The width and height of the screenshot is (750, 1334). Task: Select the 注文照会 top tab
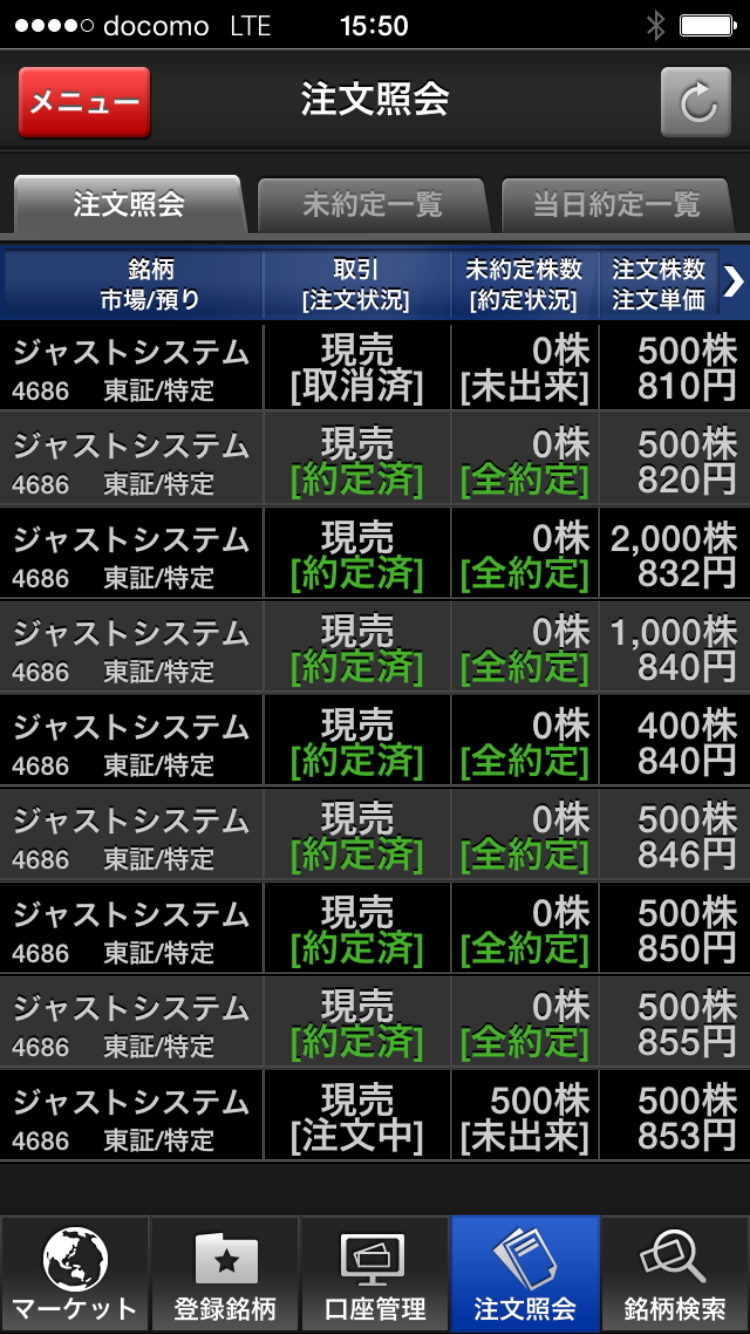coord(128,206)
